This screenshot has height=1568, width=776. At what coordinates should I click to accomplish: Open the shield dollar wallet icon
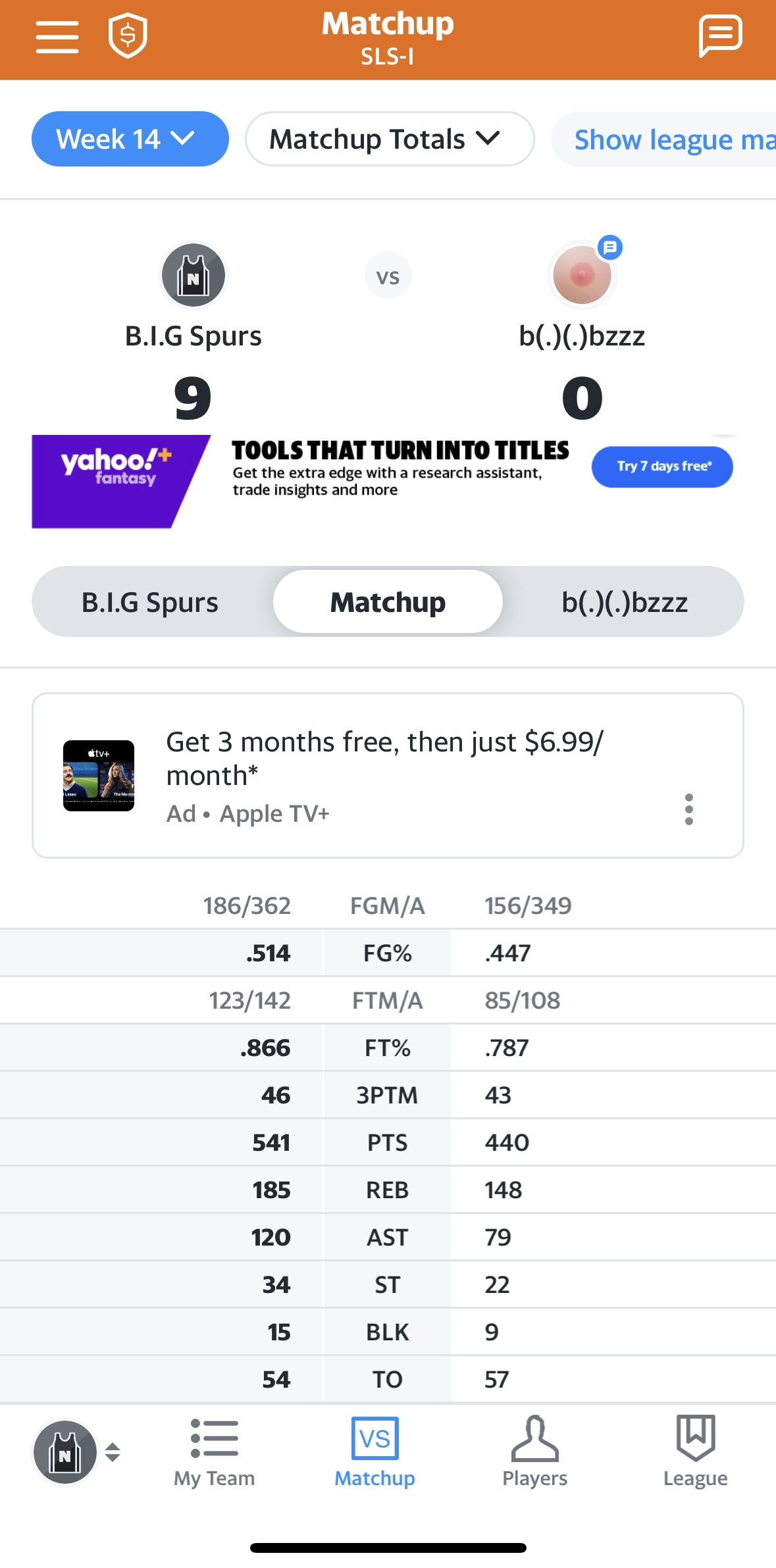[128, 36]
